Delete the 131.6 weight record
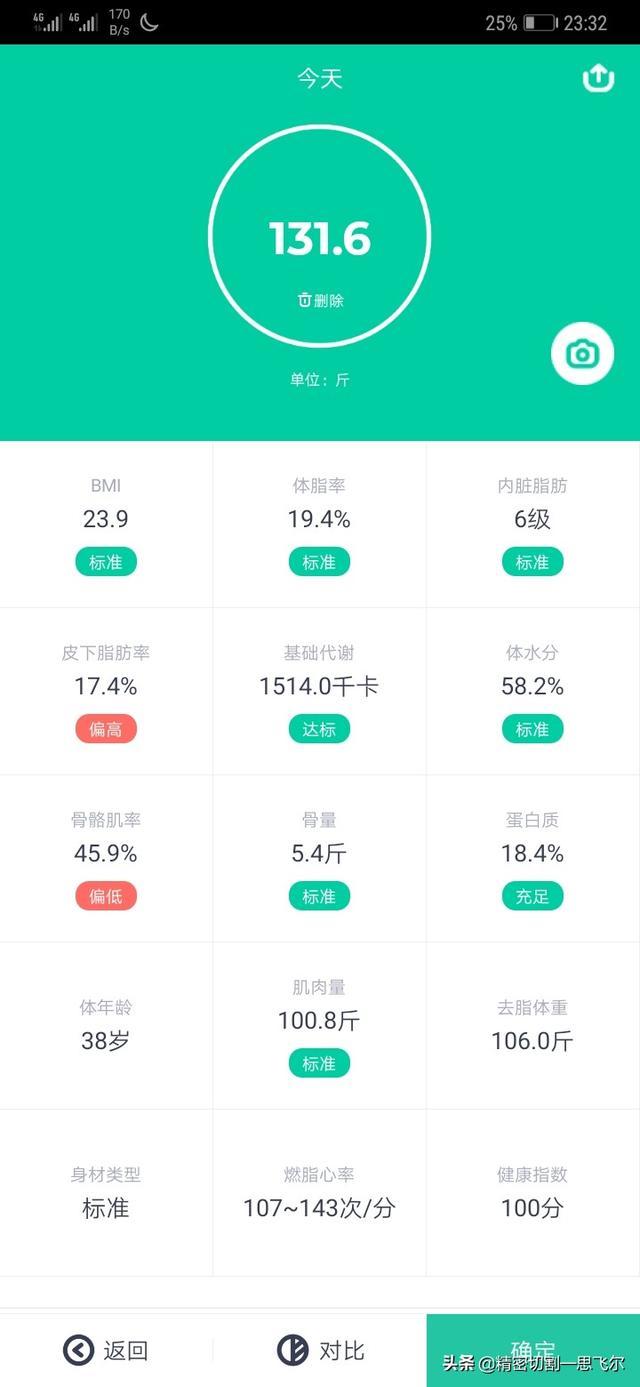 [320, 300]
